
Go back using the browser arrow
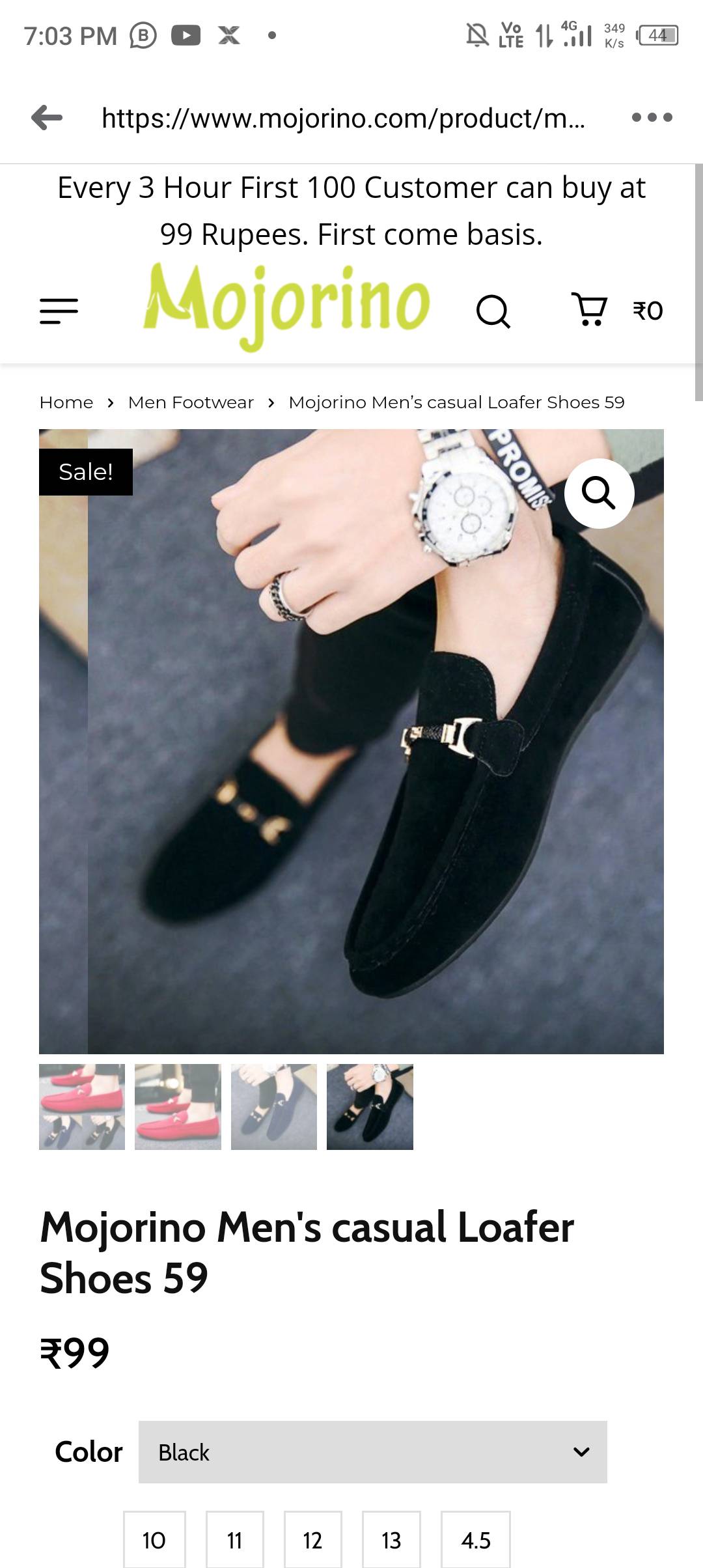[x=47, y=118]
